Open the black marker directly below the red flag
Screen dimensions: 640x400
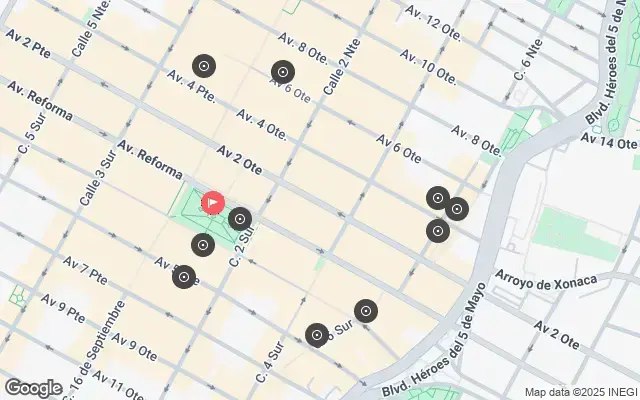click(x=204, y=244)
